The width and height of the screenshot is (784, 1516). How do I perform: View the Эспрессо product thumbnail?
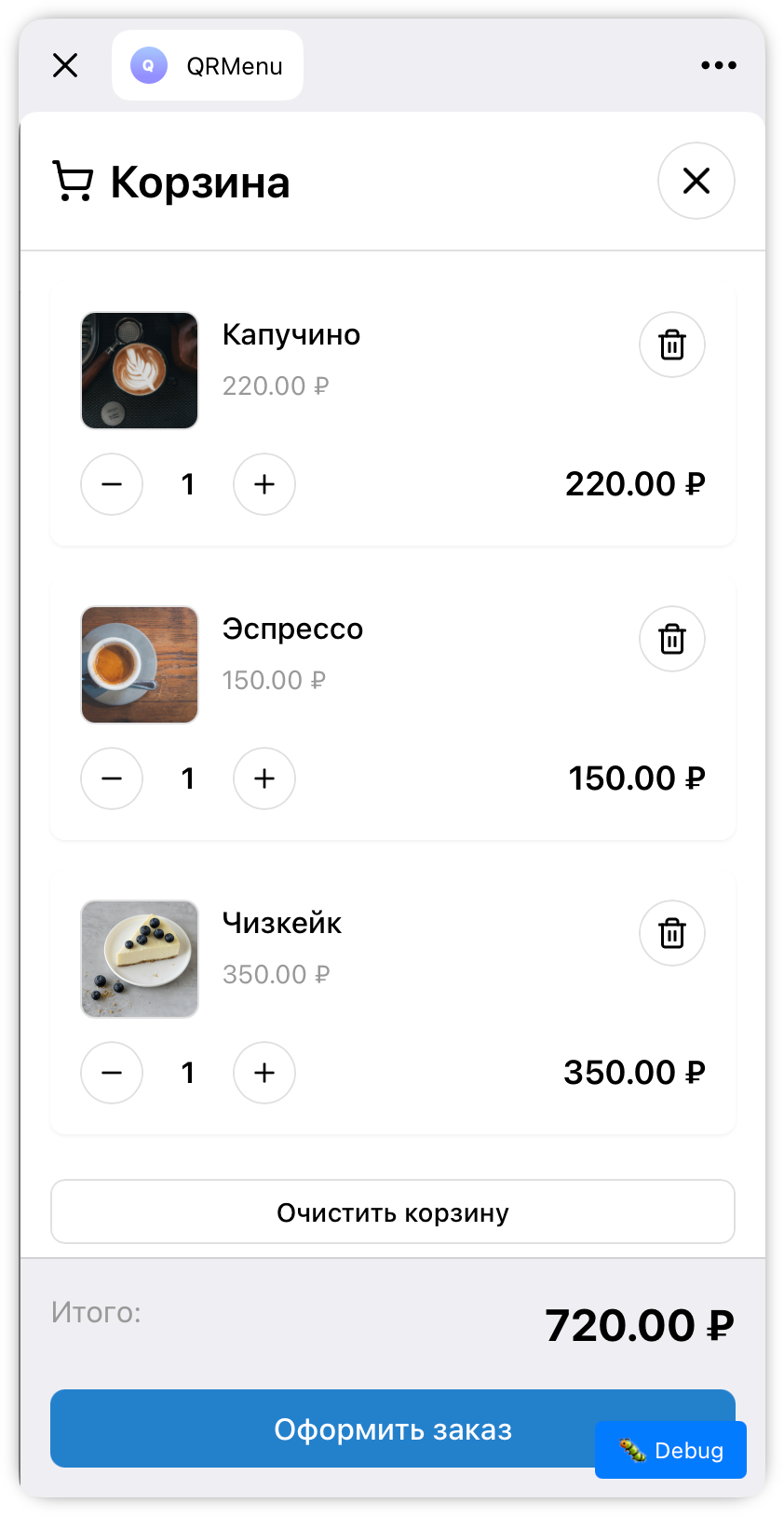click(x=140, y=665)
